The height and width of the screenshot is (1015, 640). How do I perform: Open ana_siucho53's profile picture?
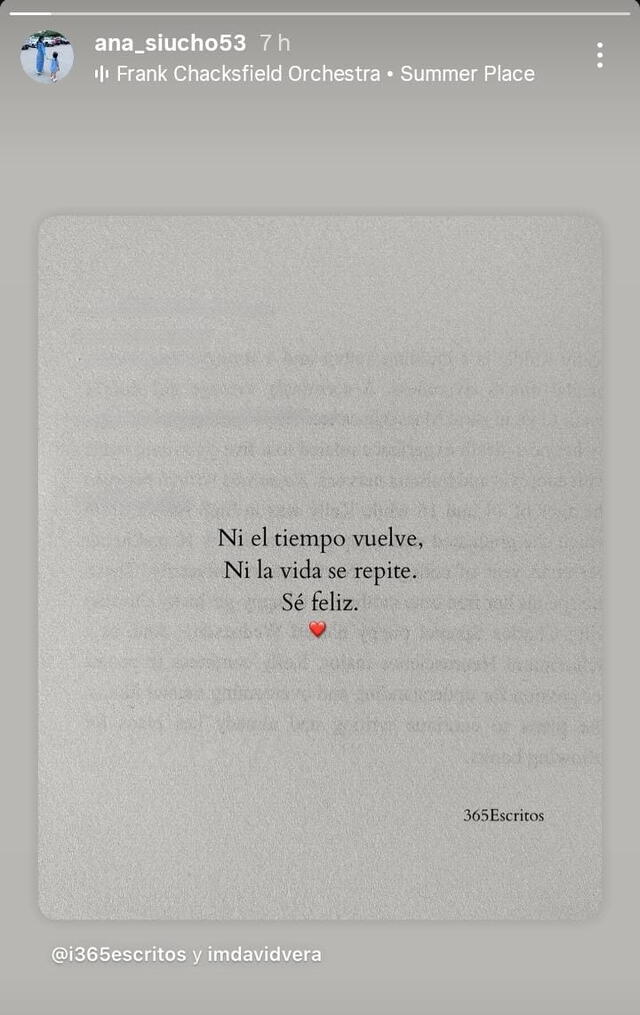(47, 57)
